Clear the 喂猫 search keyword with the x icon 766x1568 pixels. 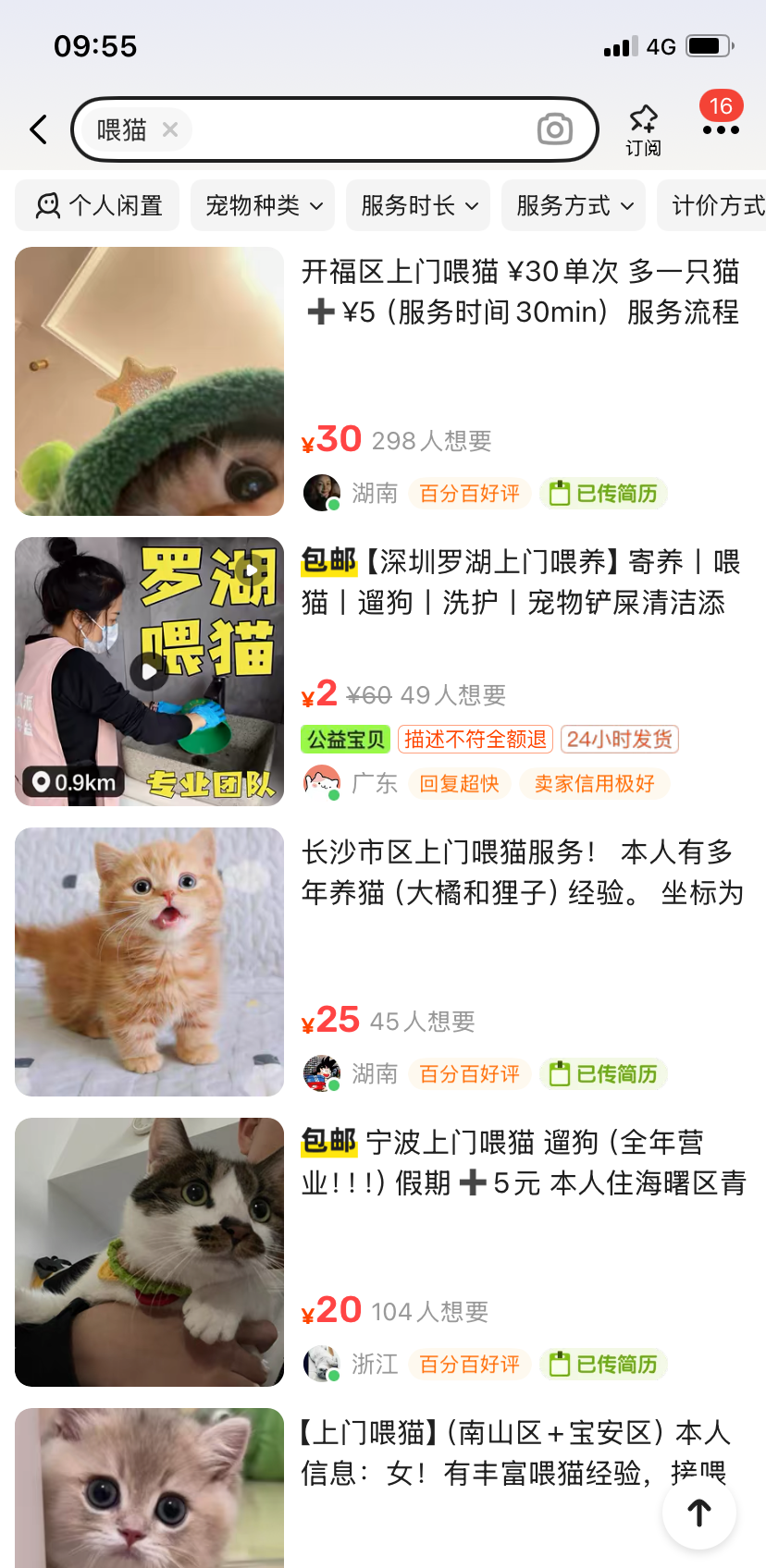point(170,129)
